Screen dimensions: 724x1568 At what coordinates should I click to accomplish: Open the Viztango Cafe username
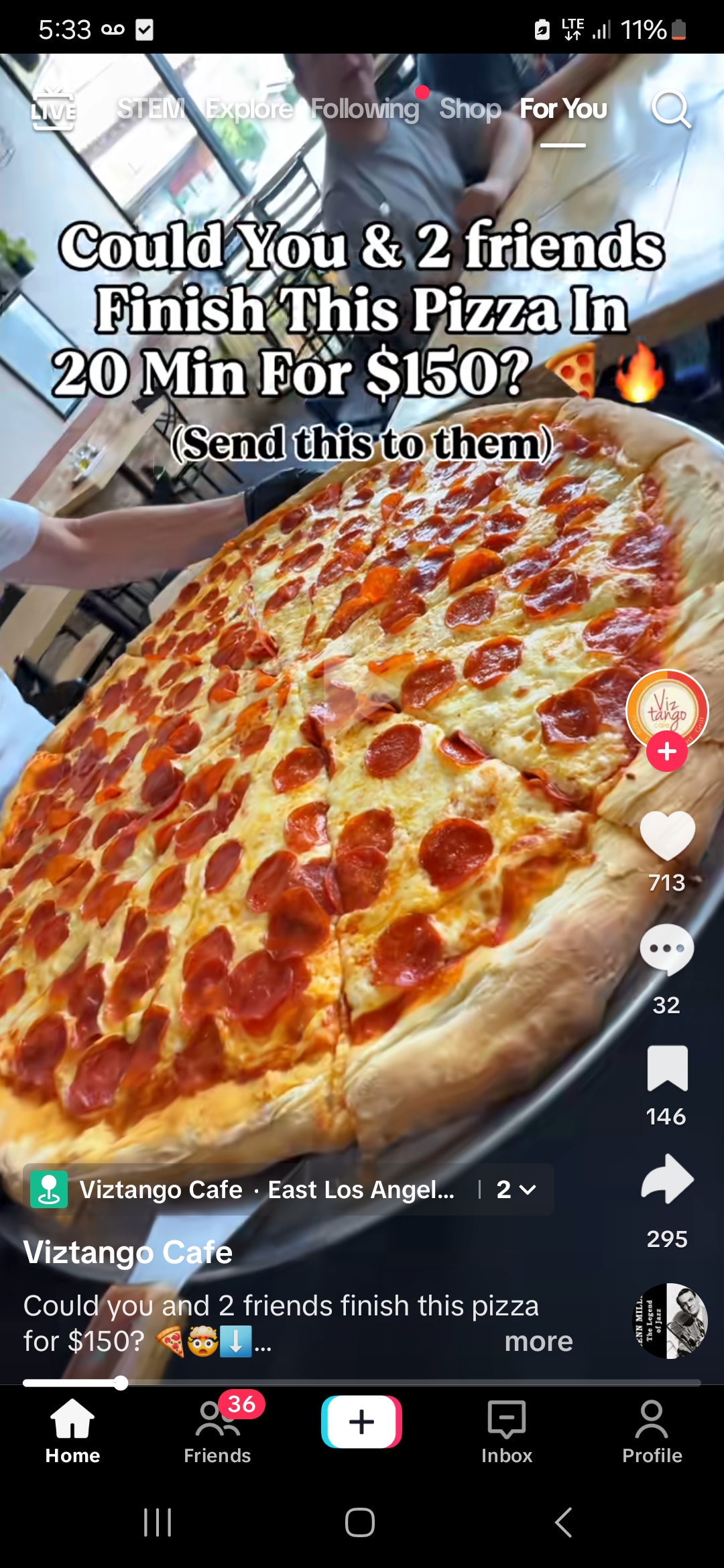tap(128, 1252)
